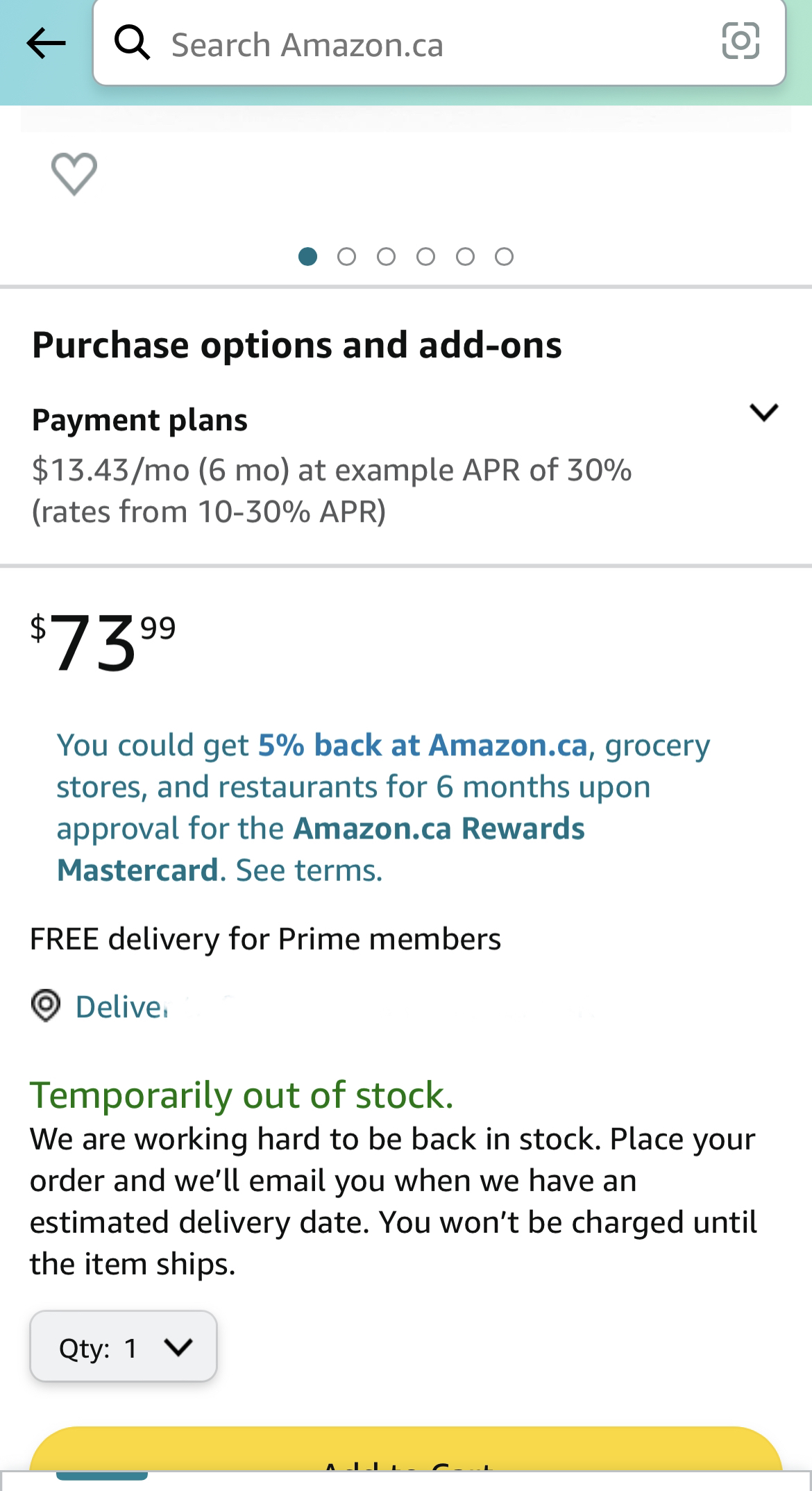Viewport: 812px width, 1491px height.
Task: Open the camera scan icon in search
Action: coord(741,41)
